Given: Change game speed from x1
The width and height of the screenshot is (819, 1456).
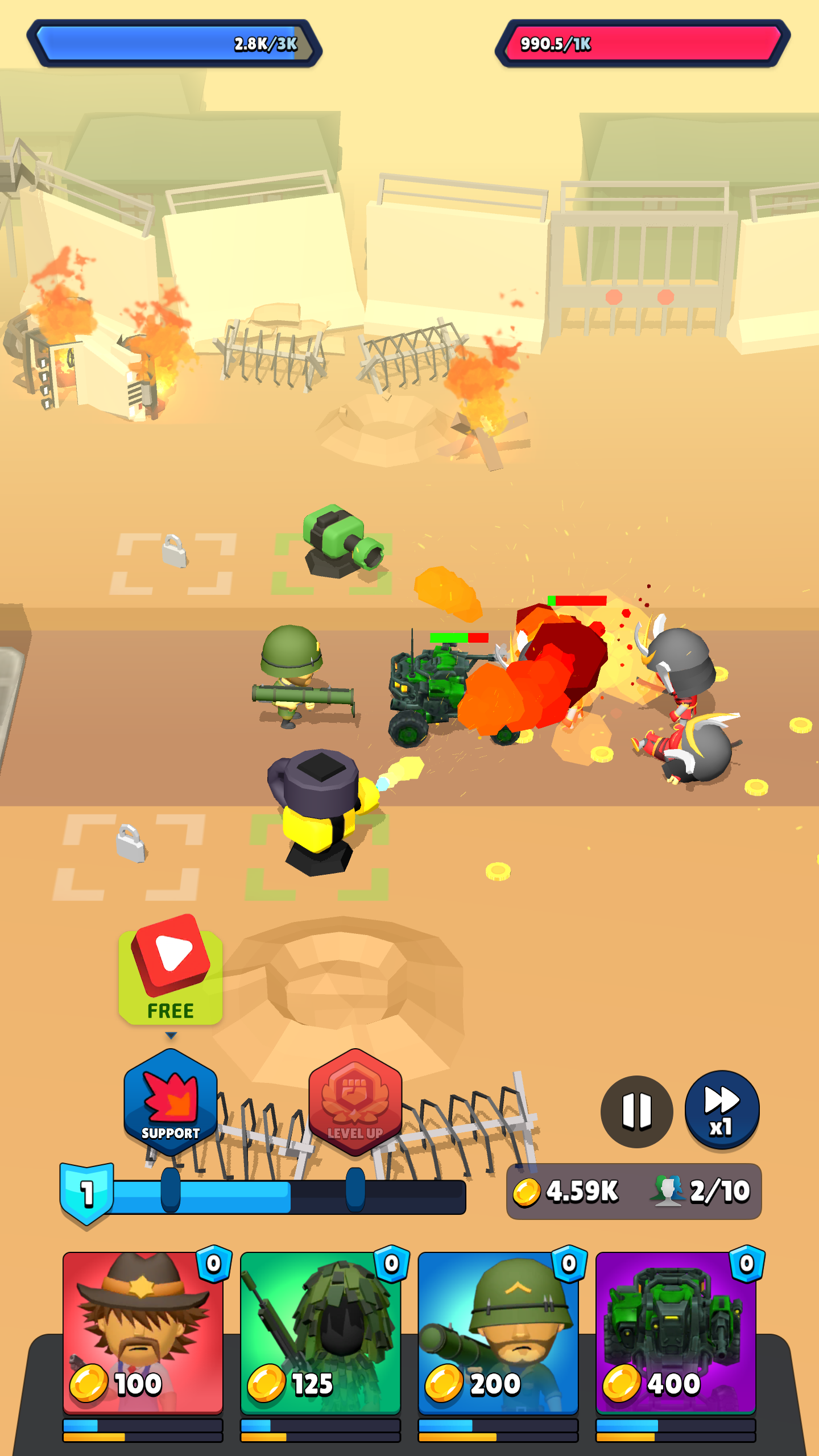Looking at the screenshot, I should coord(722,1110).
